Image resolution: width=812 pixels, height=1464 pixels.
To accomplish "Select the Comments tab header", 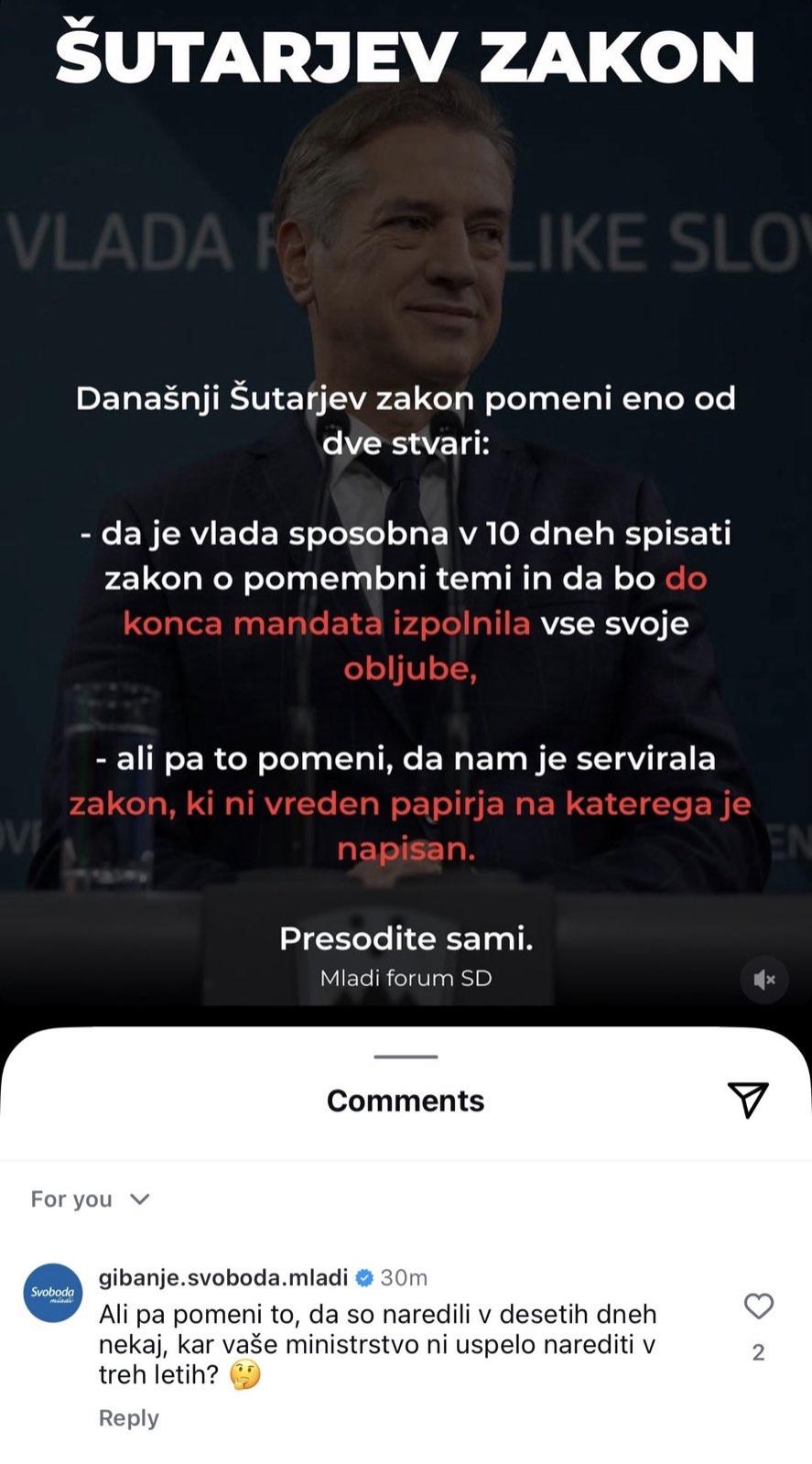I will coord(404,1101).
